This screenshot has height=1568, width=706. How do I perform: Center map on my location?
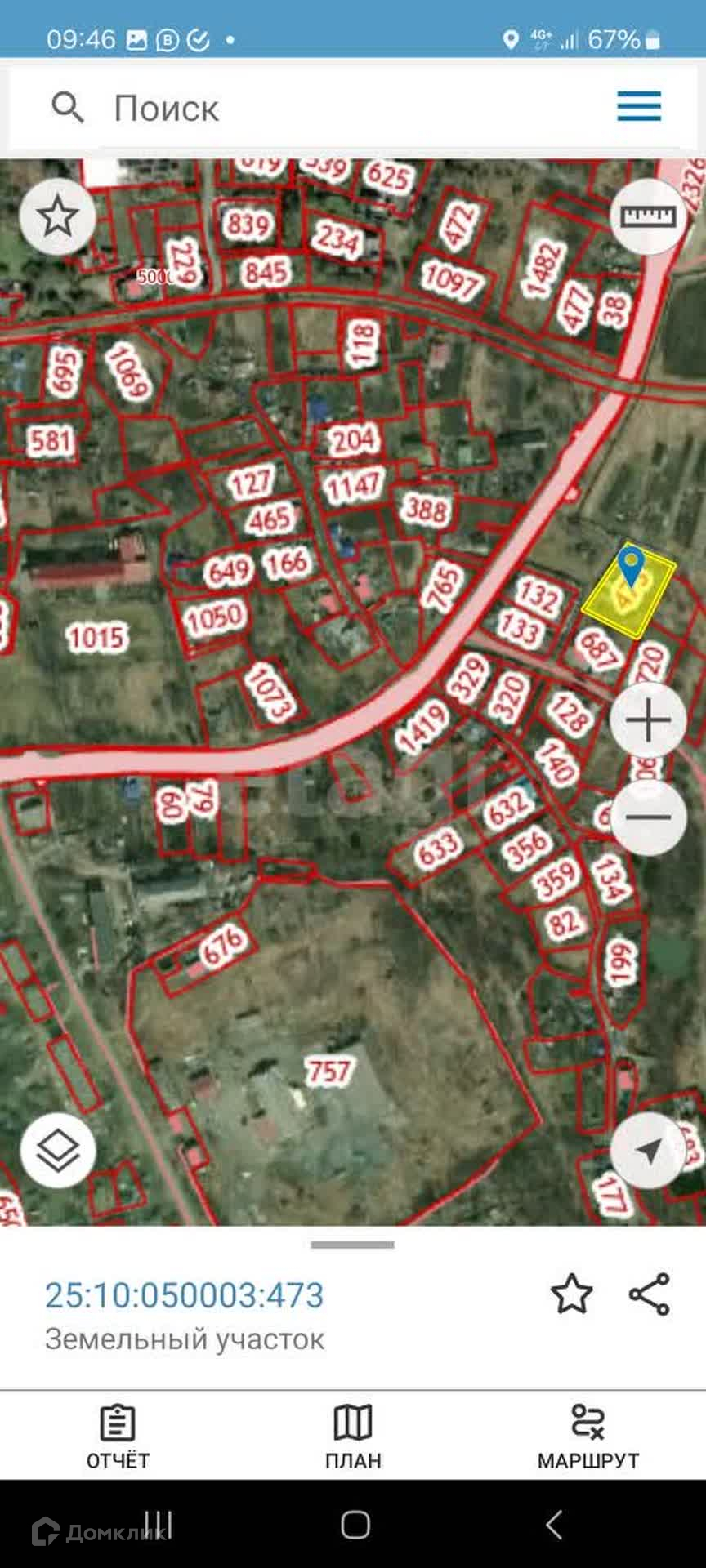tap(648, 1151)
